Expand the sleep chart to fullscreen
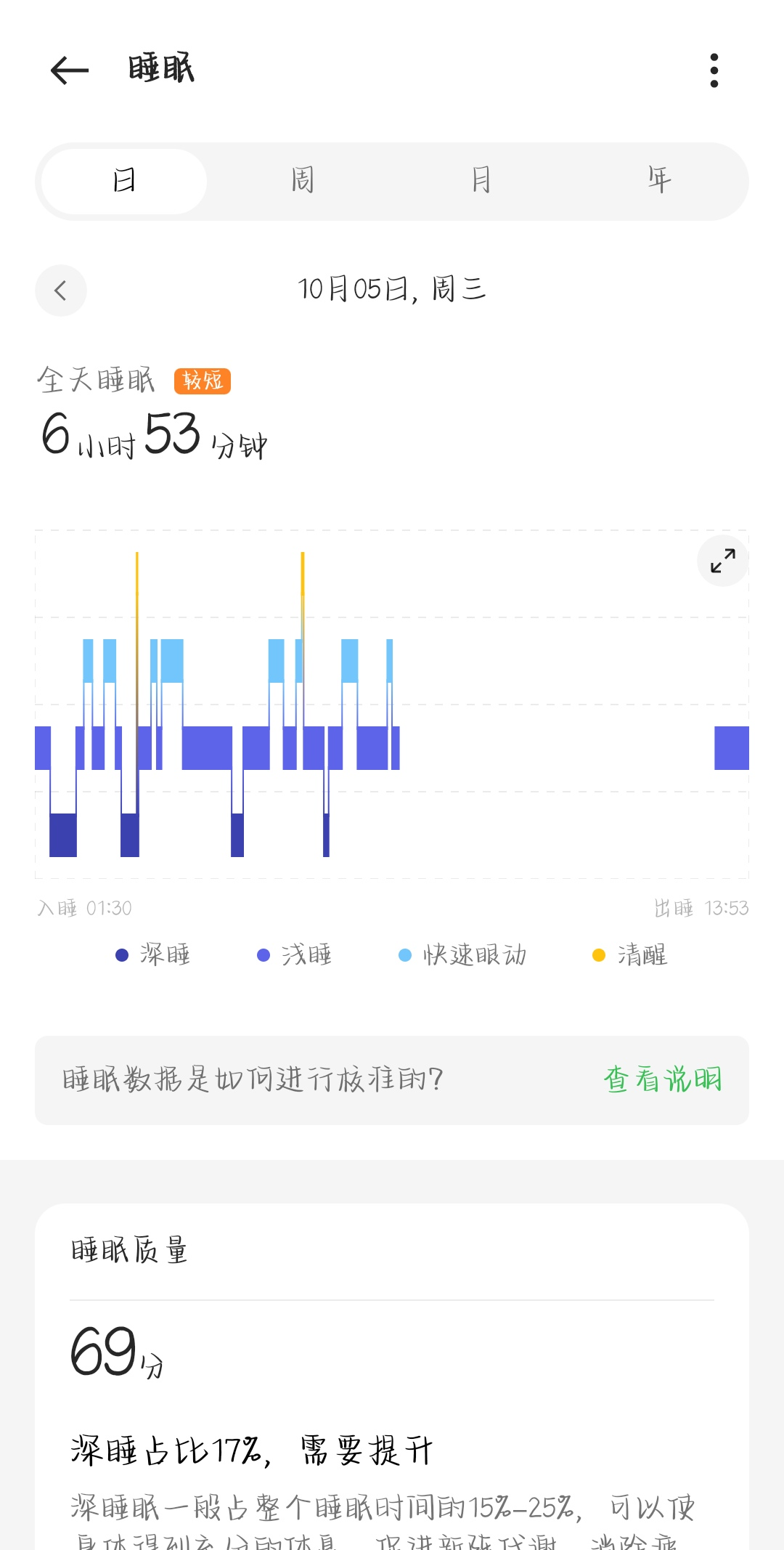784x1550 pixels. click(722, 561)
